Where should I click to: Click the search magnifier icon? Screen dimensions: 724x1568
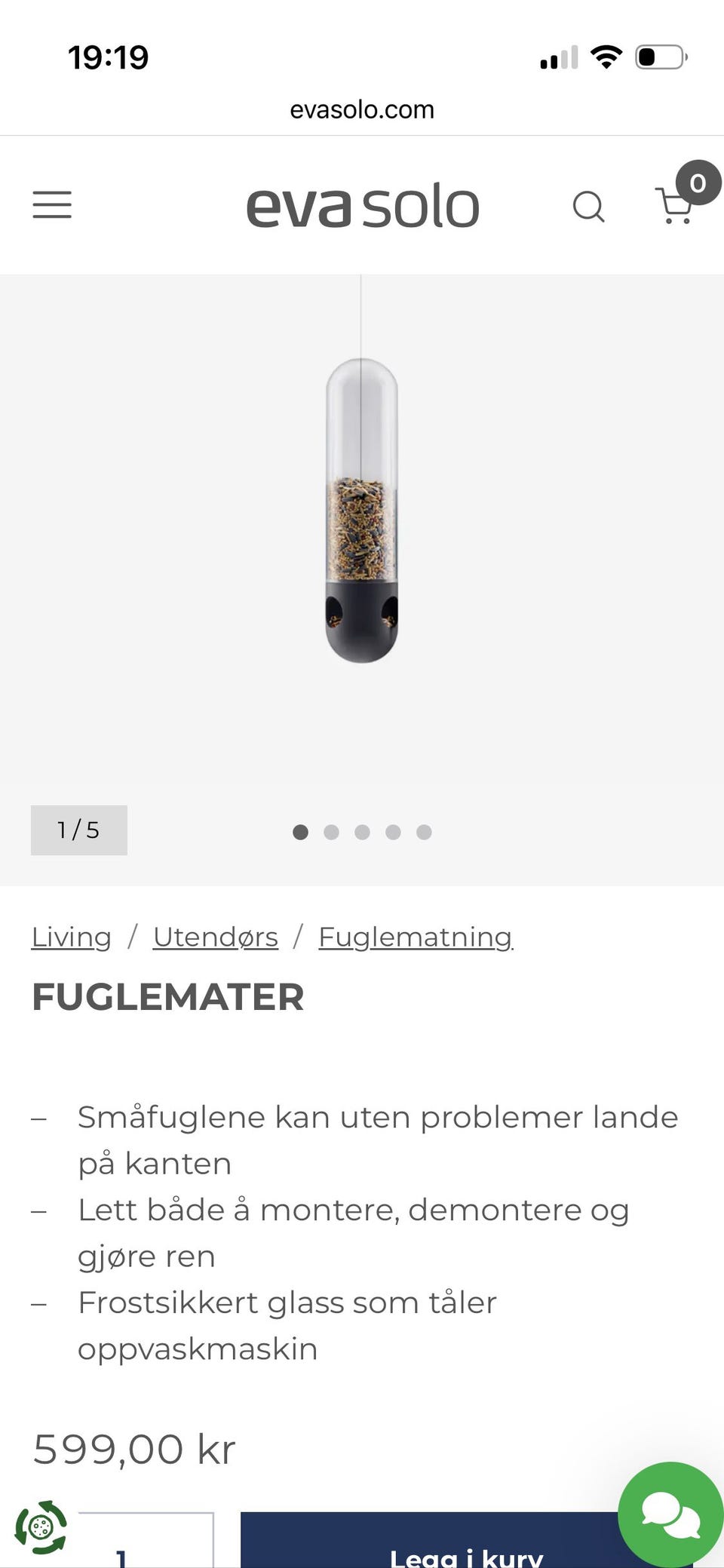[589, 207]
